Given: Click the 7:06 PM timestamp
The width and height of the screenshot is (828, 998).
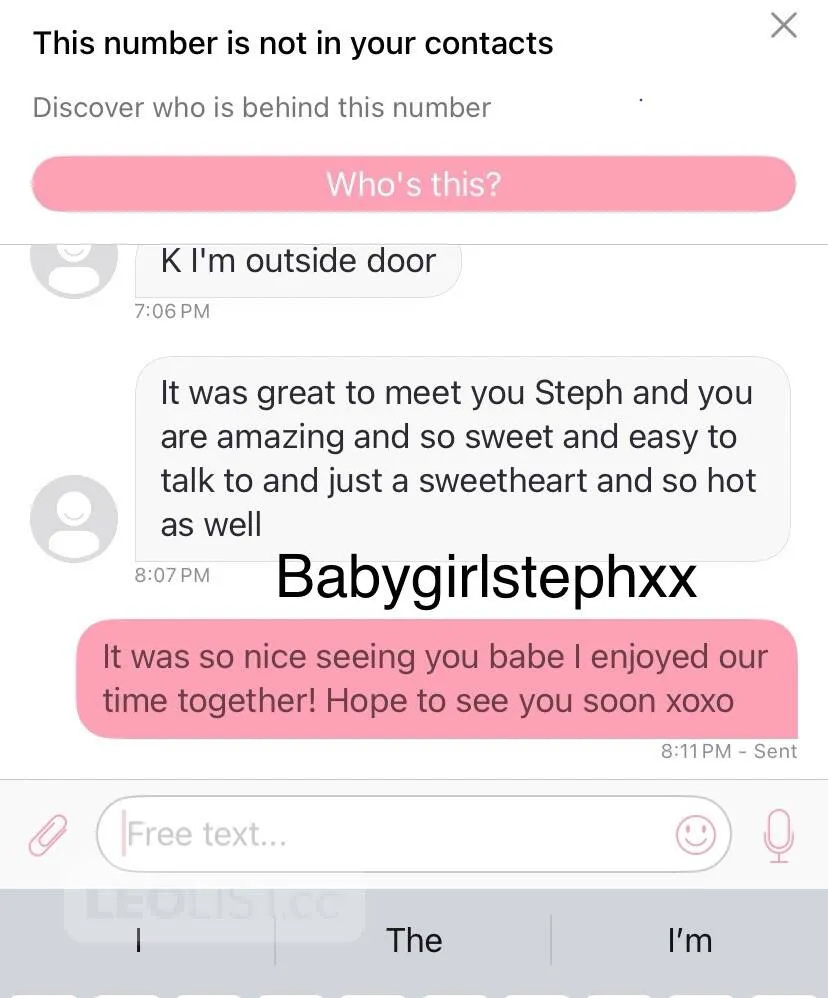Looking at the screenshot, I should [172, 311].
